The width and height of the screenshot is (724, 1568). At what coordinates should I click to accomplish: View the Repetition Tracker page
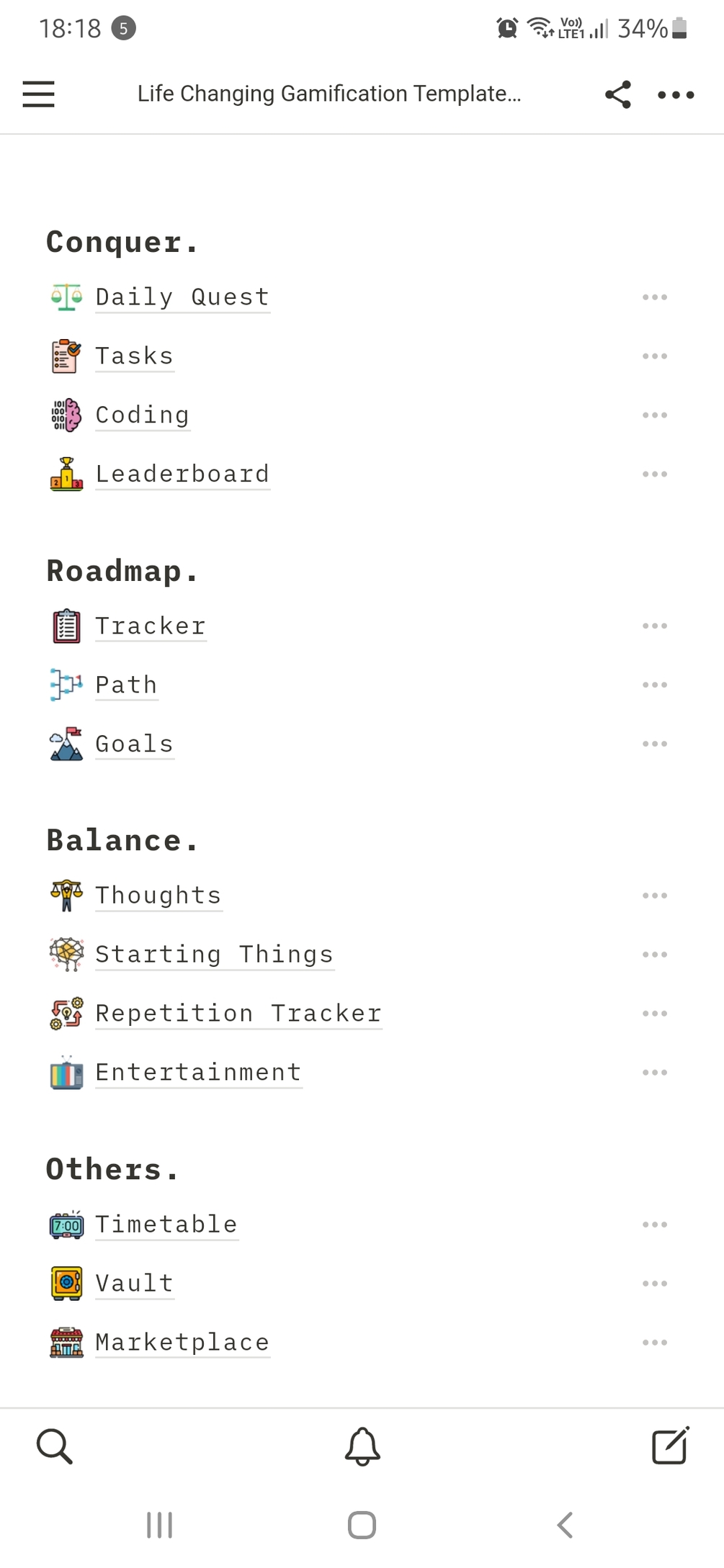(238, 1013)
